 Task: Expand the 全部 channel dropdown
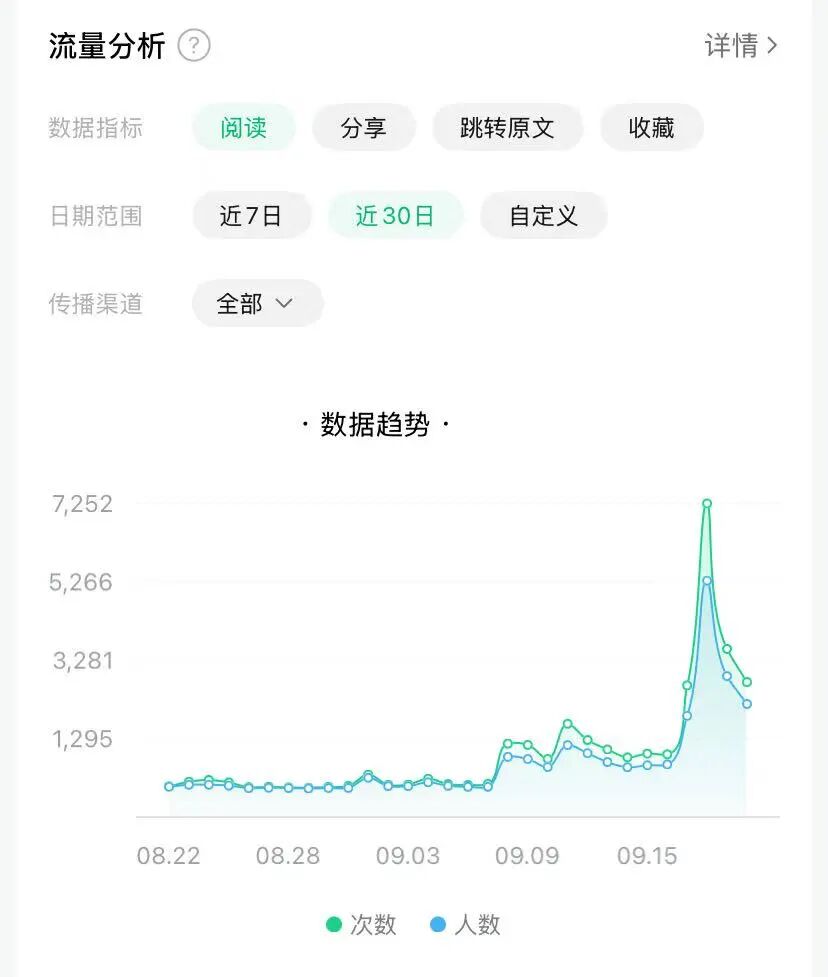coord(257,303)
